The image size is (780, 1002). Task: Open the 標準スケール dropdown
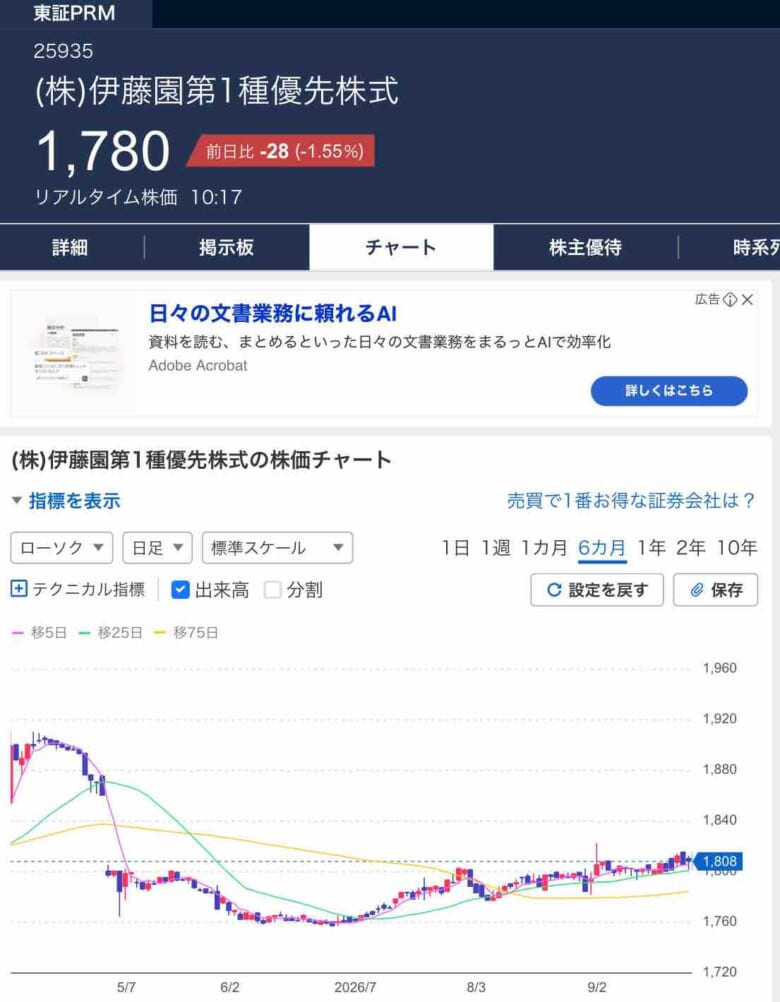pos(277,548)
